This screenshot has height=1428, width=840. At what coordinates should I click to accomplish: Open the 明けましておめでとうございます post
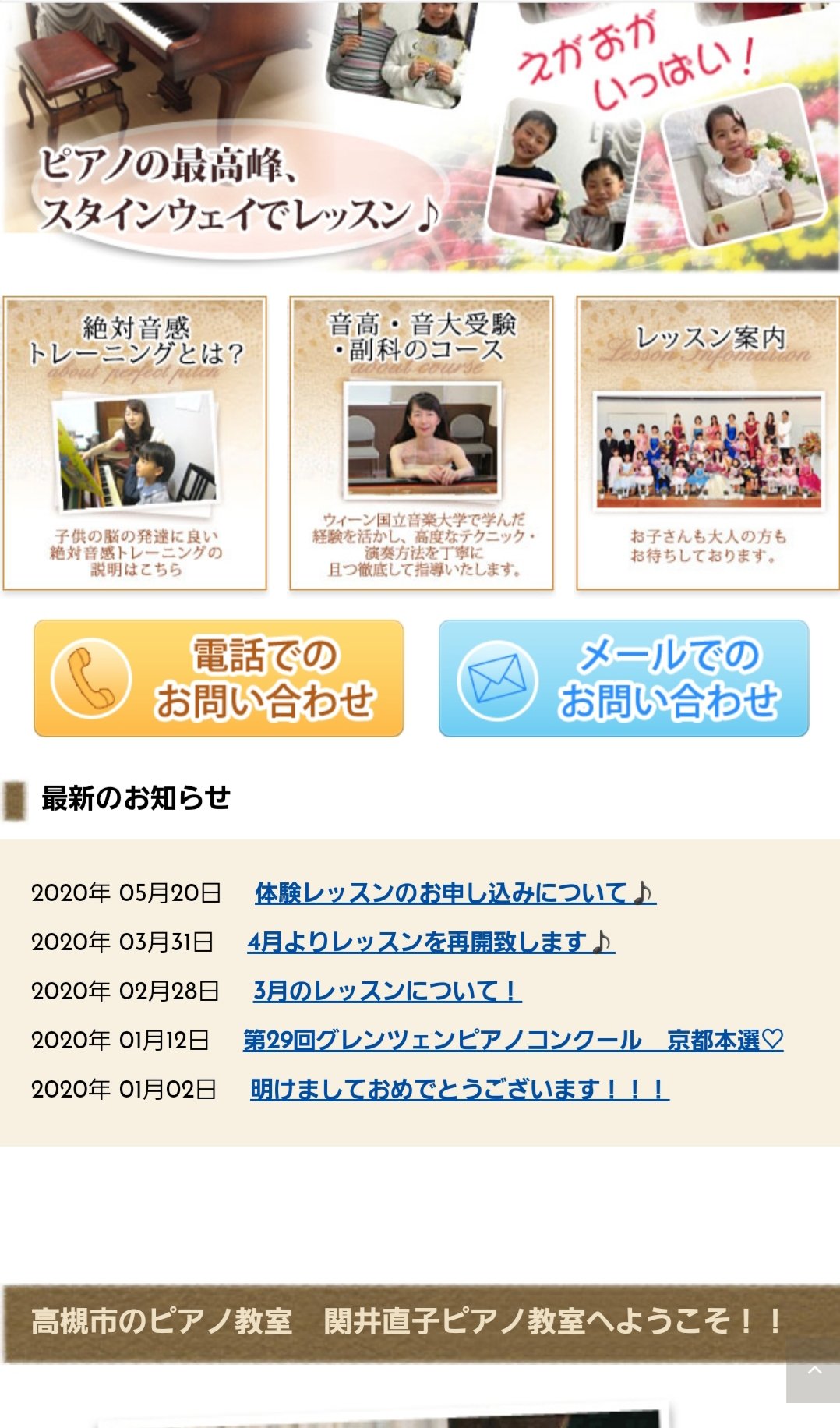coord(459,1089)
